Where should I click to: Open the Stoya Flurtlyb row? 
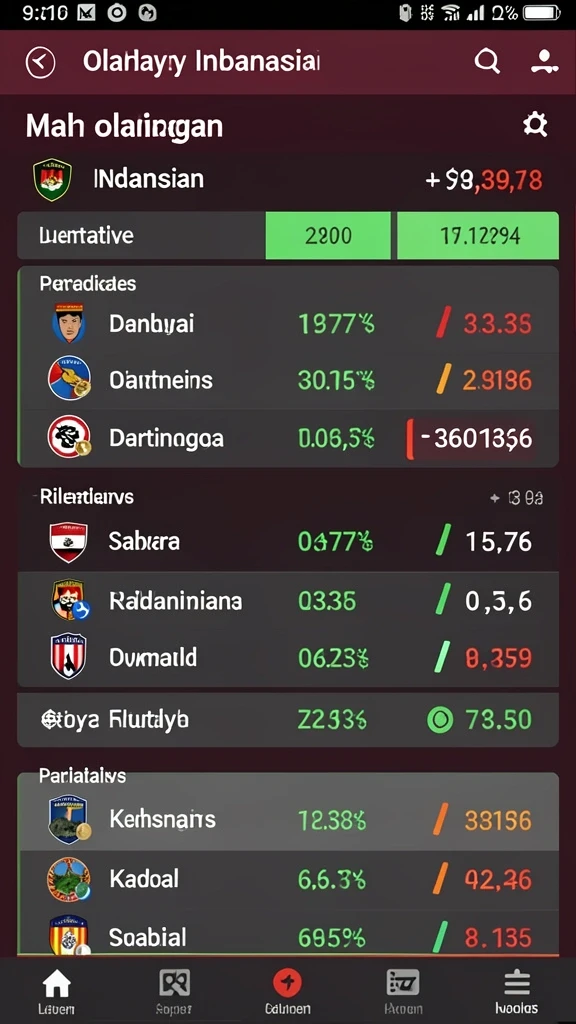(x=288, y=720)
